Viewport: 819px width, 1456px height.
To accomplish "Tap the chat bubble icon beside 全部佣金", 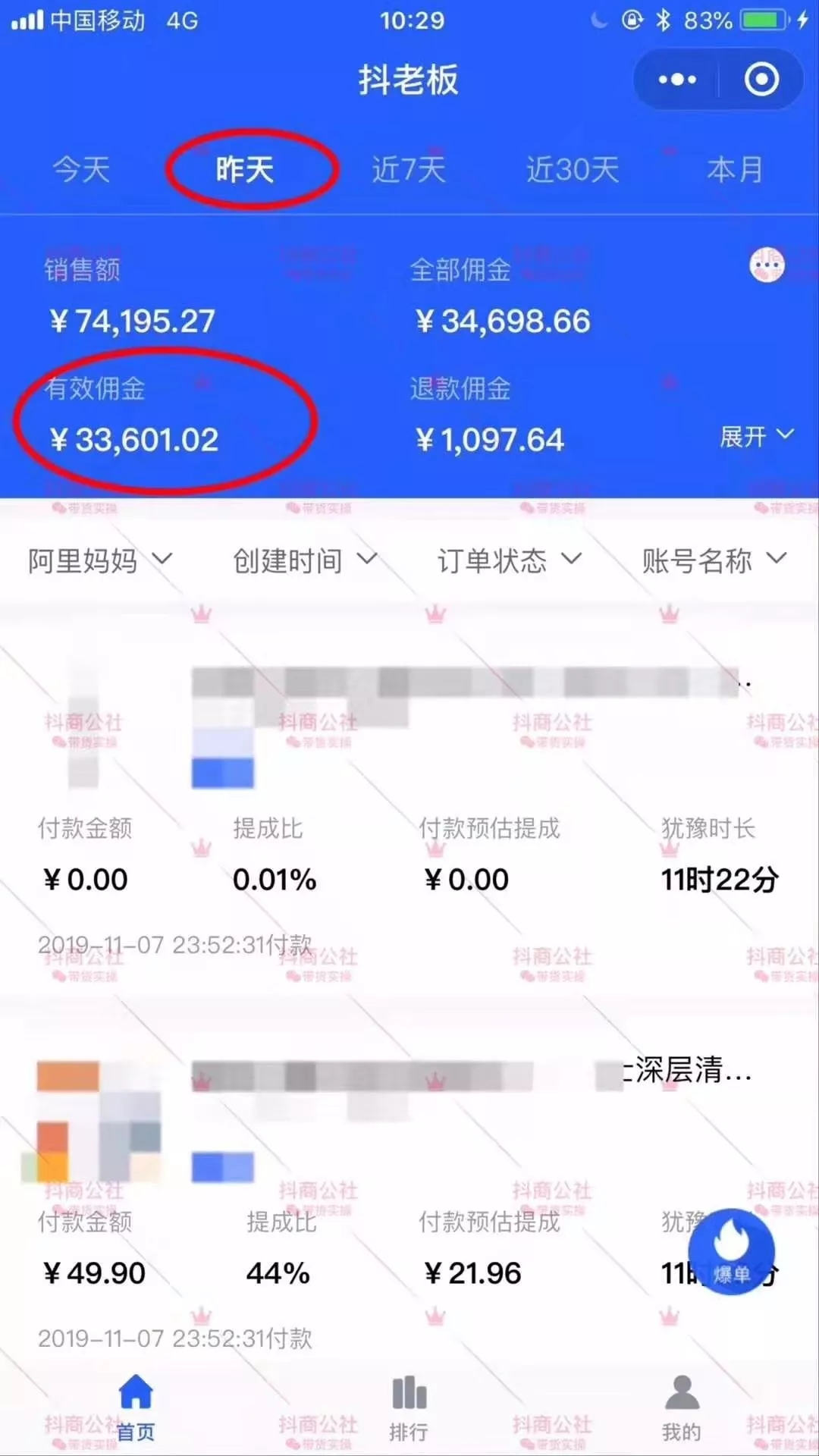I will click(767, 265).
